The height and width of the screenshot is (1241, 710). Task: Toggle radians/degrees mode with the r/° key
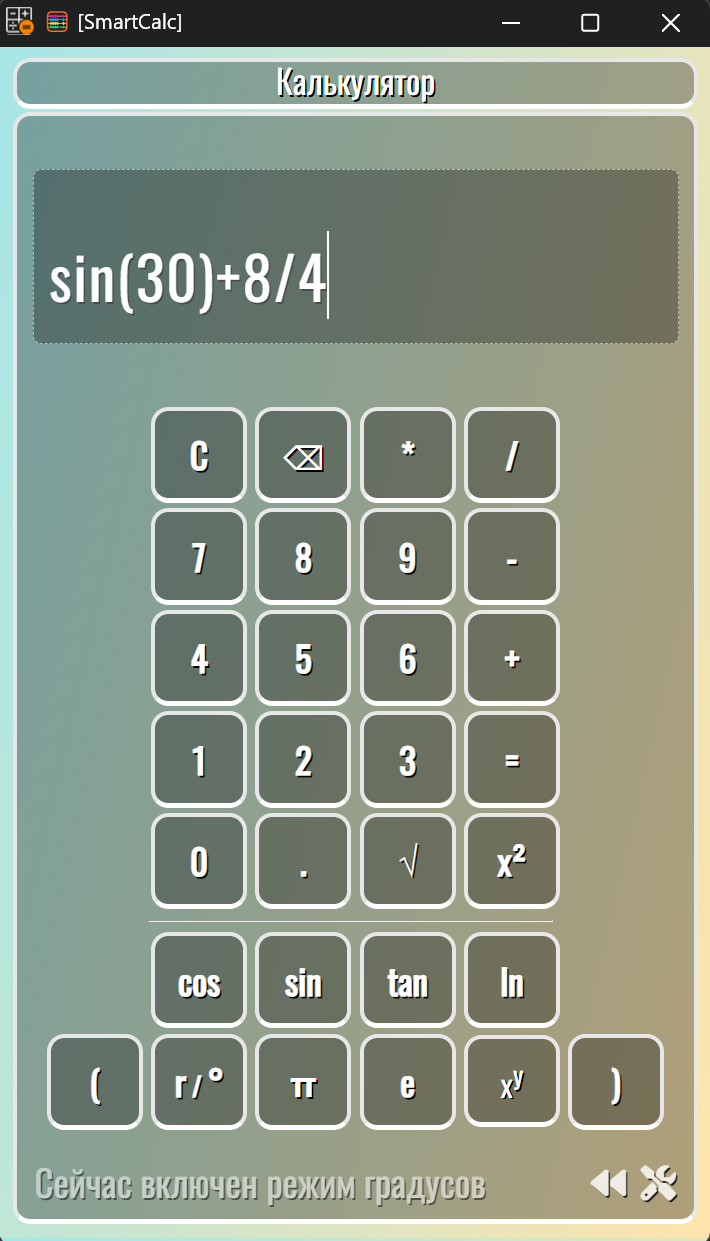[199, 1083]
